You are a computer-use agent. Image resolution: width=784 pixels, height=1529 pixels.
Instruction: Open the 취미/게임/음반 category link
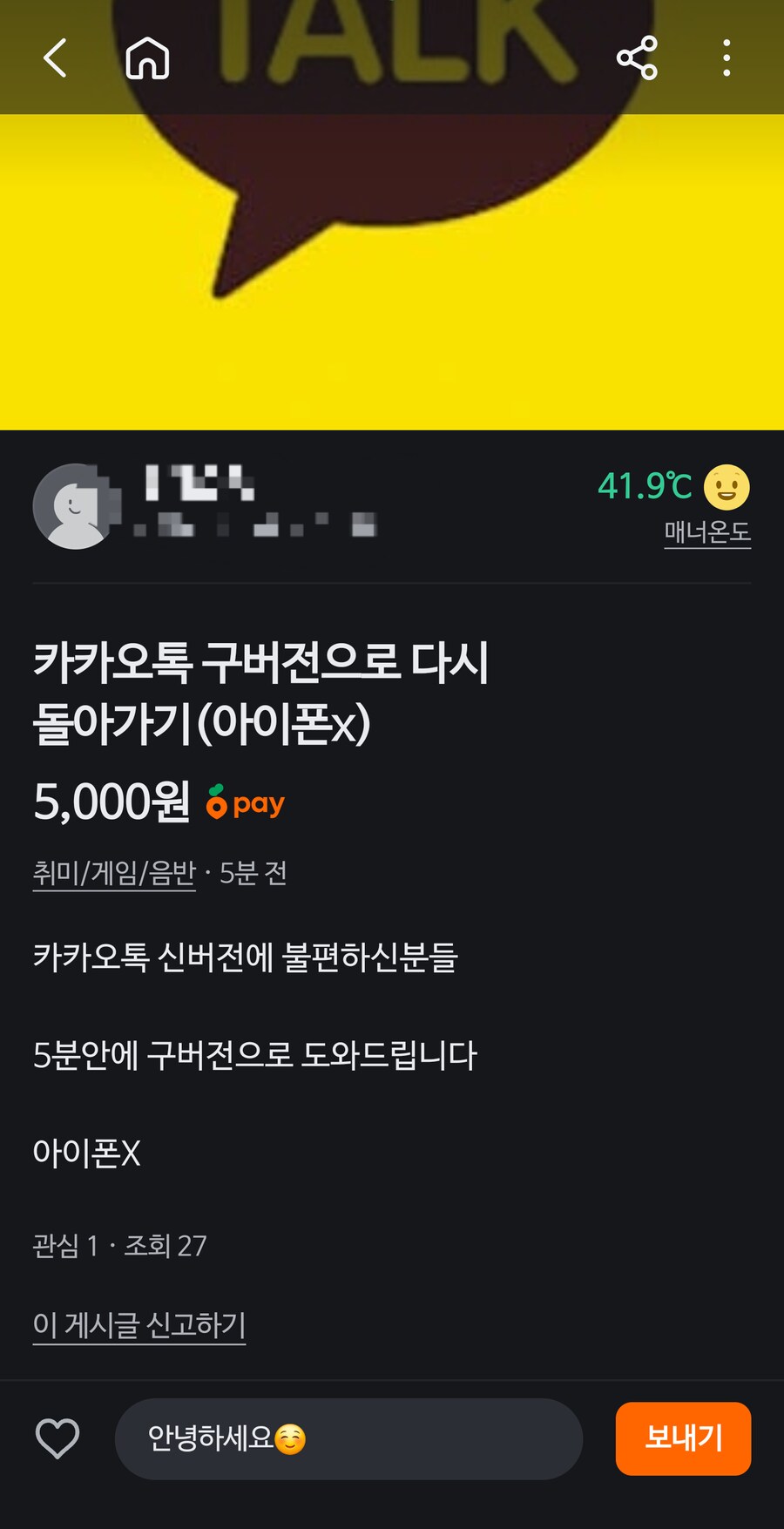tap(114, 873)
